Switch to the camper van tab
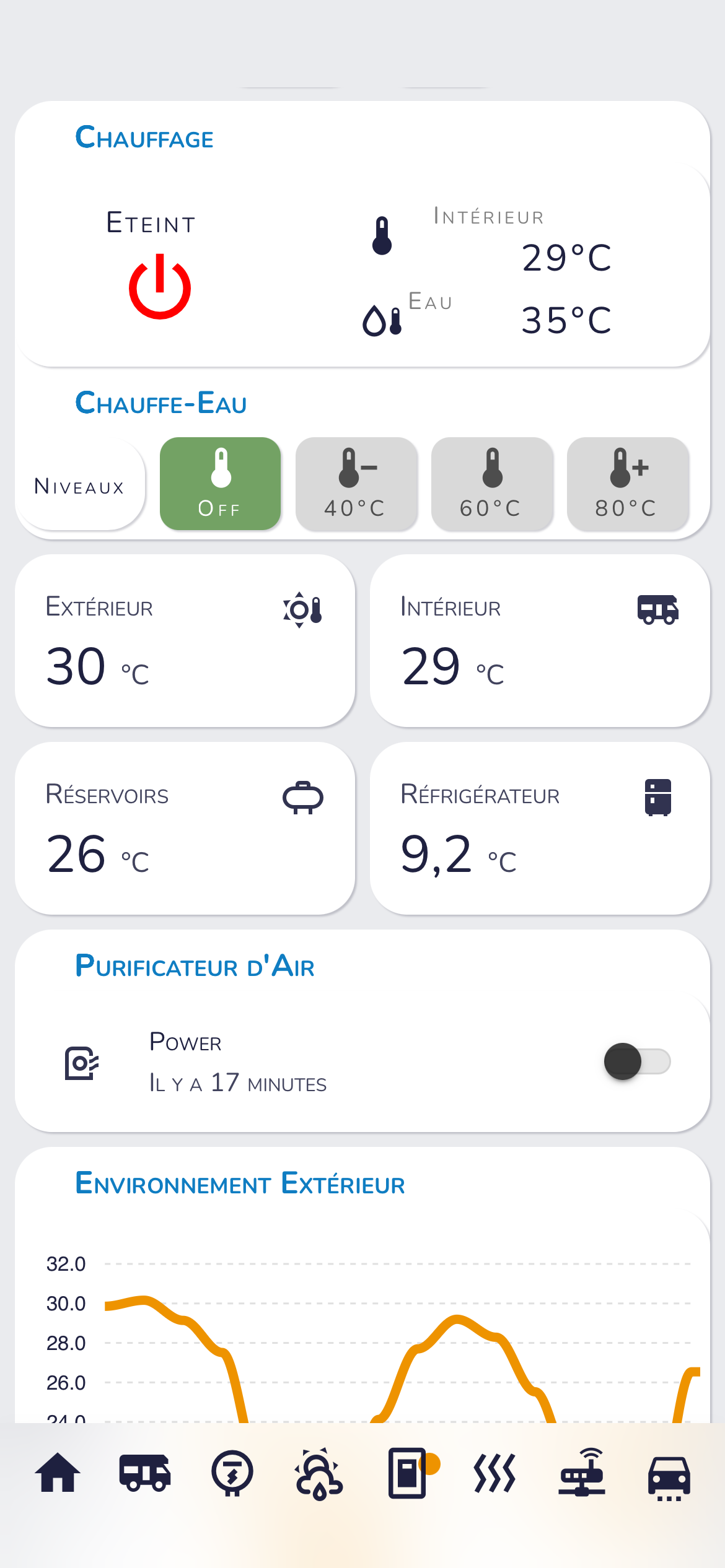The image size is (725, 1568). pos(145,1473)
